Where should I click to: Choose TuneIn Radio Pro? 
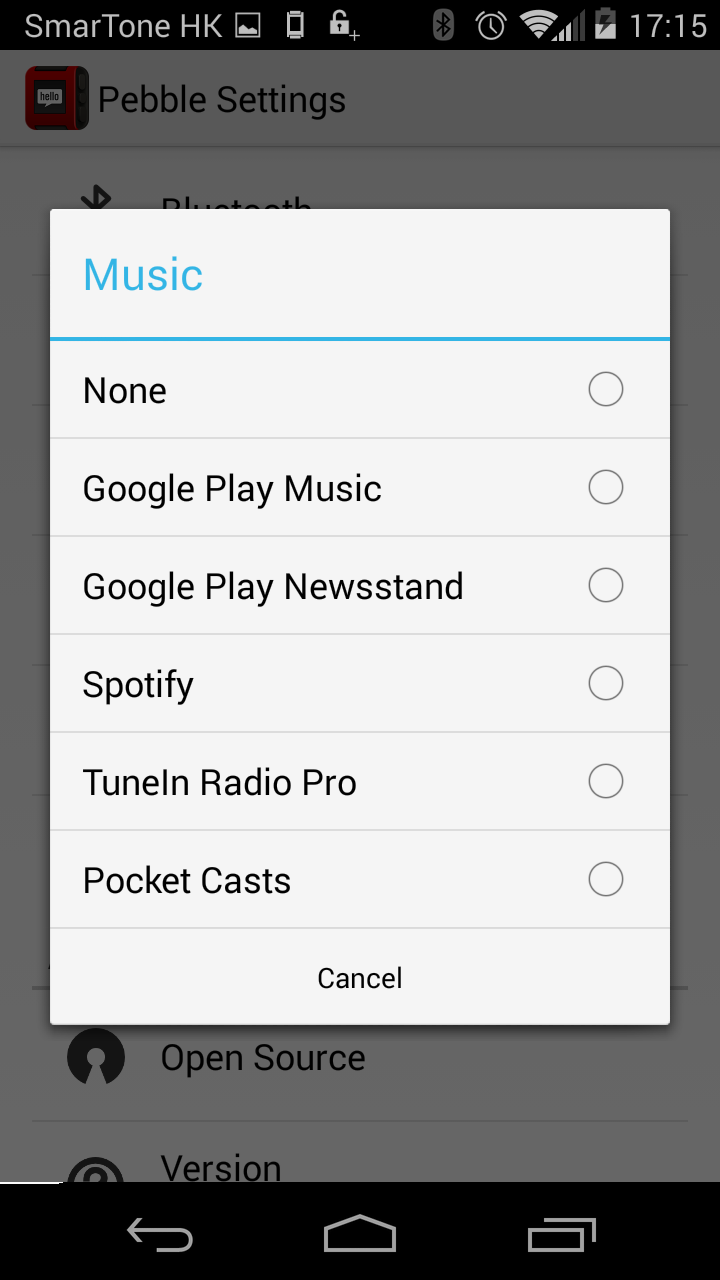point(360,782)
